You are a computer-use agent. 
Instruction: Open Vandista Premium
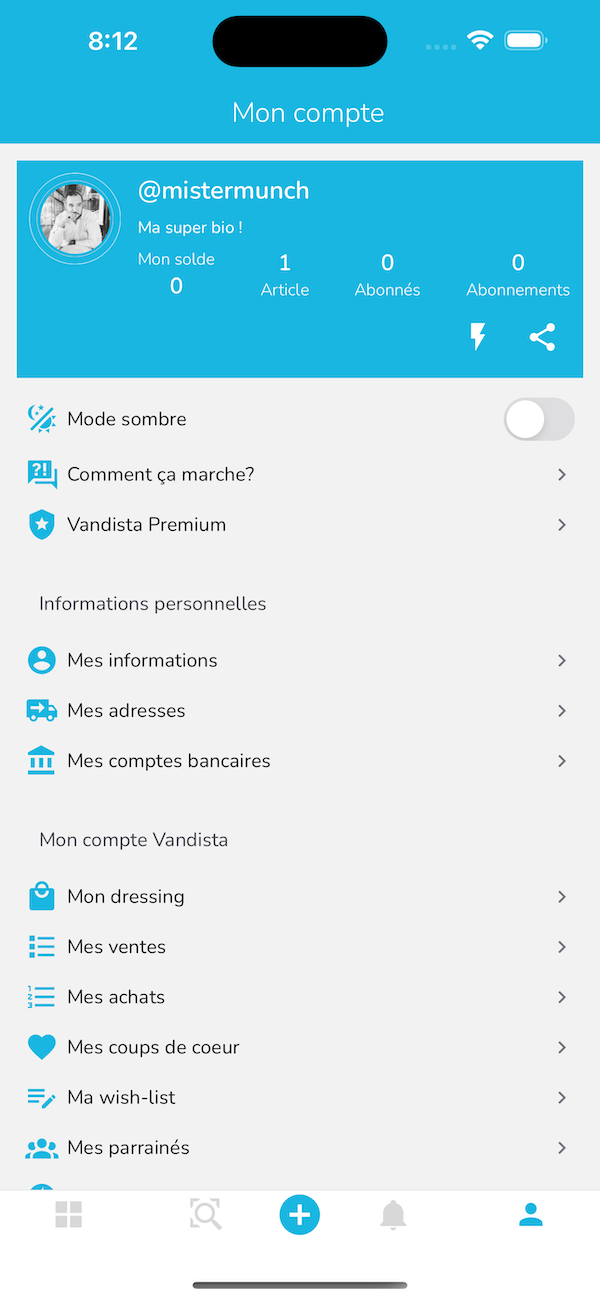coord(300,524)
